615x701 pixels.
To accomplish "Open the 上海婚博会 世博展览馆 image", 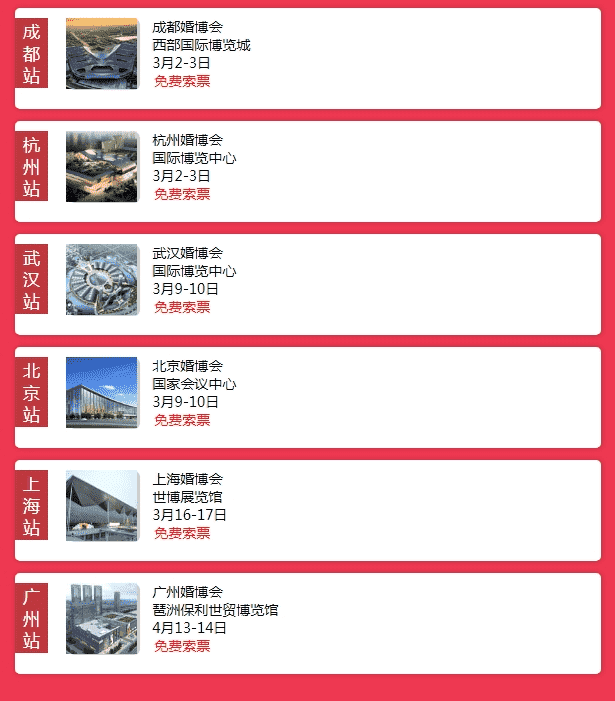I will (x=102, y=505).
